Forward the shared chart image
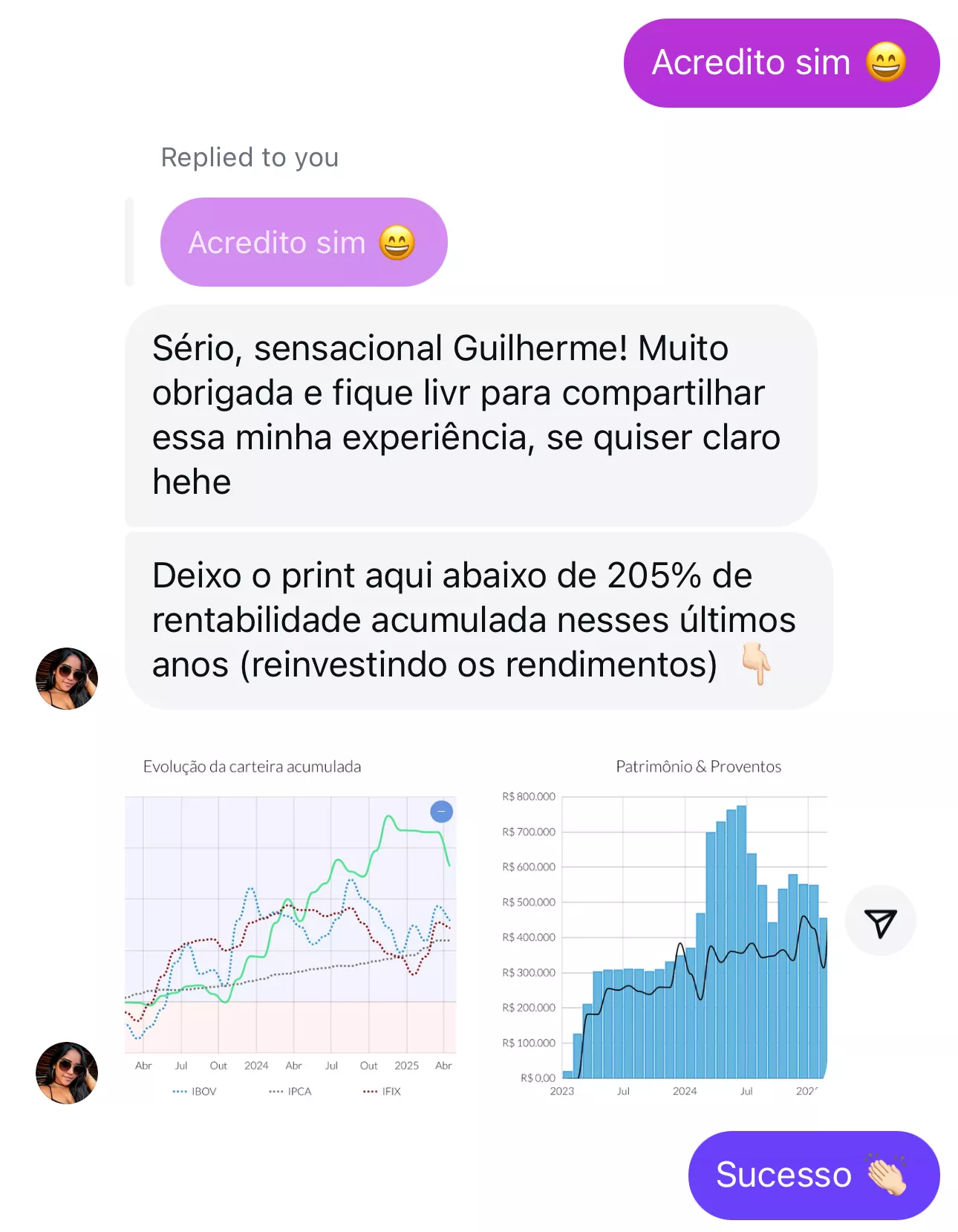 point(880,922)
